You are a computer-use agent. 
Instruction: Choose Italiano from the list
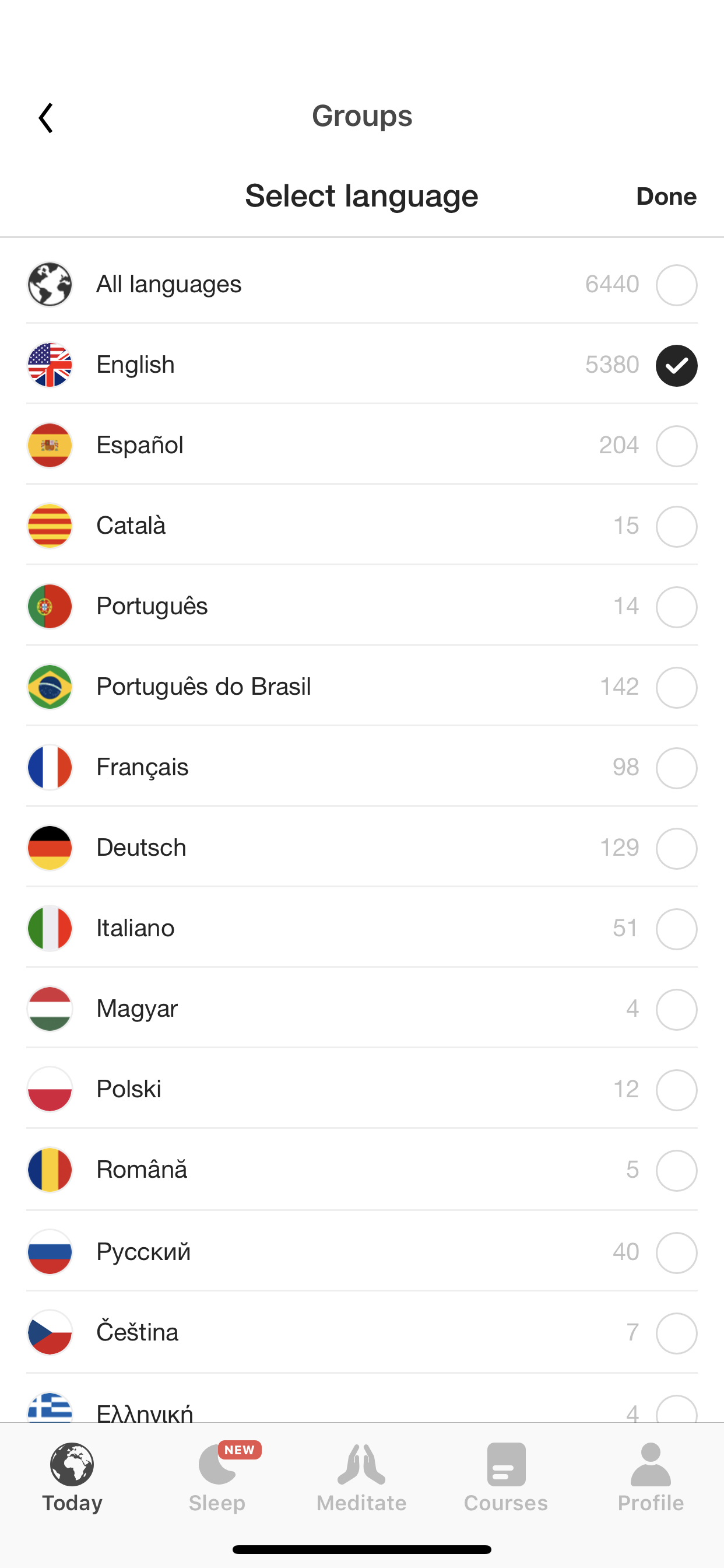362,928
